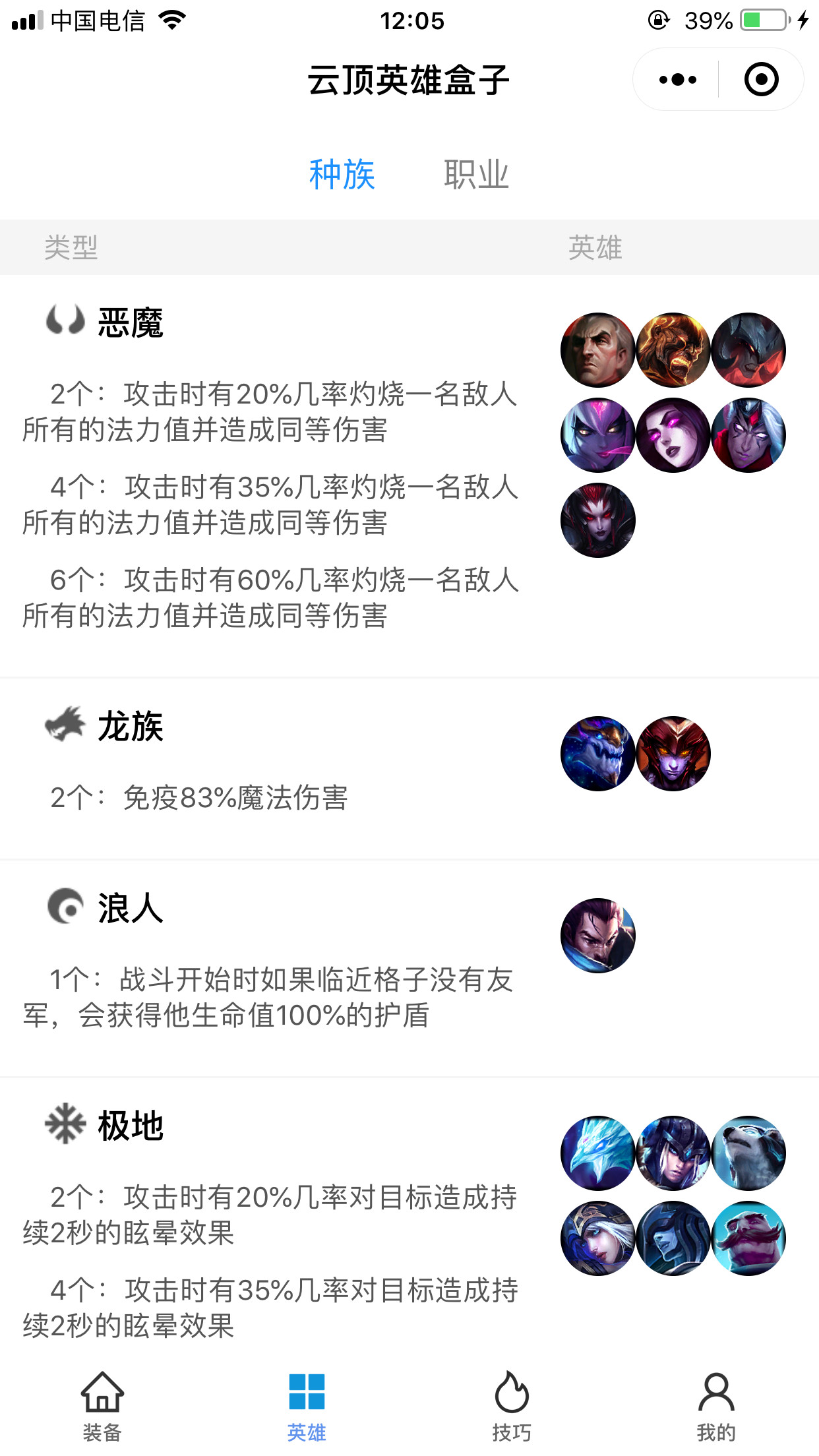819x1456 pixels.
Task: Open the first hero avatar under 极地
Action: pos(598,1153)
